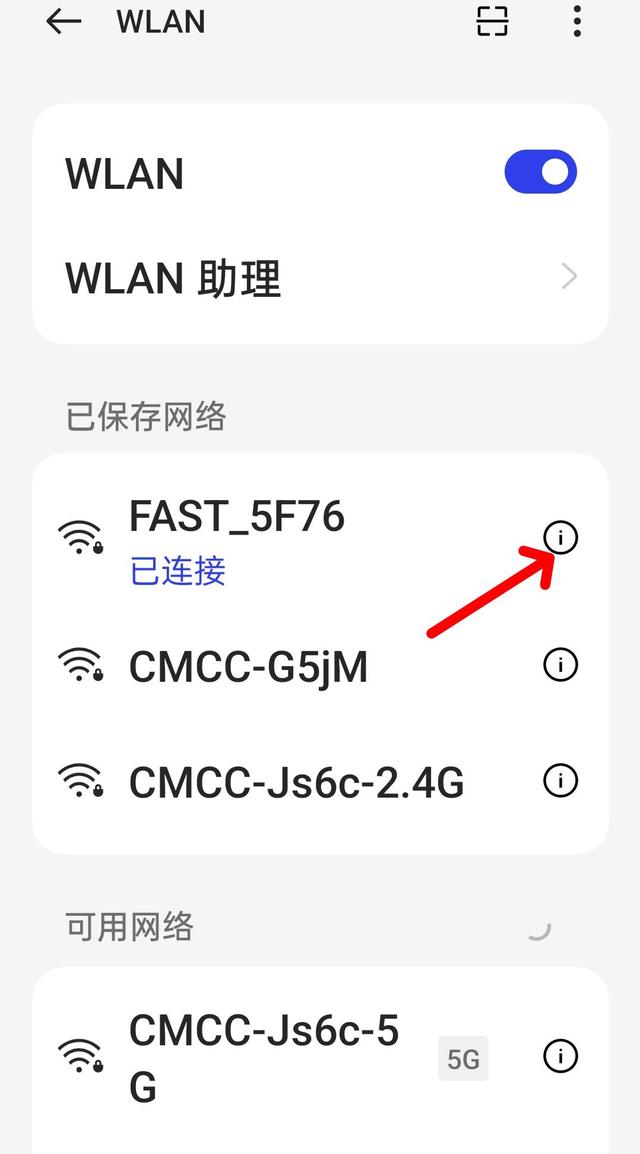Open info icon for CMCC-Js6c-5G
Viewport: 640px width, 1154px height.
(560, 1055)
